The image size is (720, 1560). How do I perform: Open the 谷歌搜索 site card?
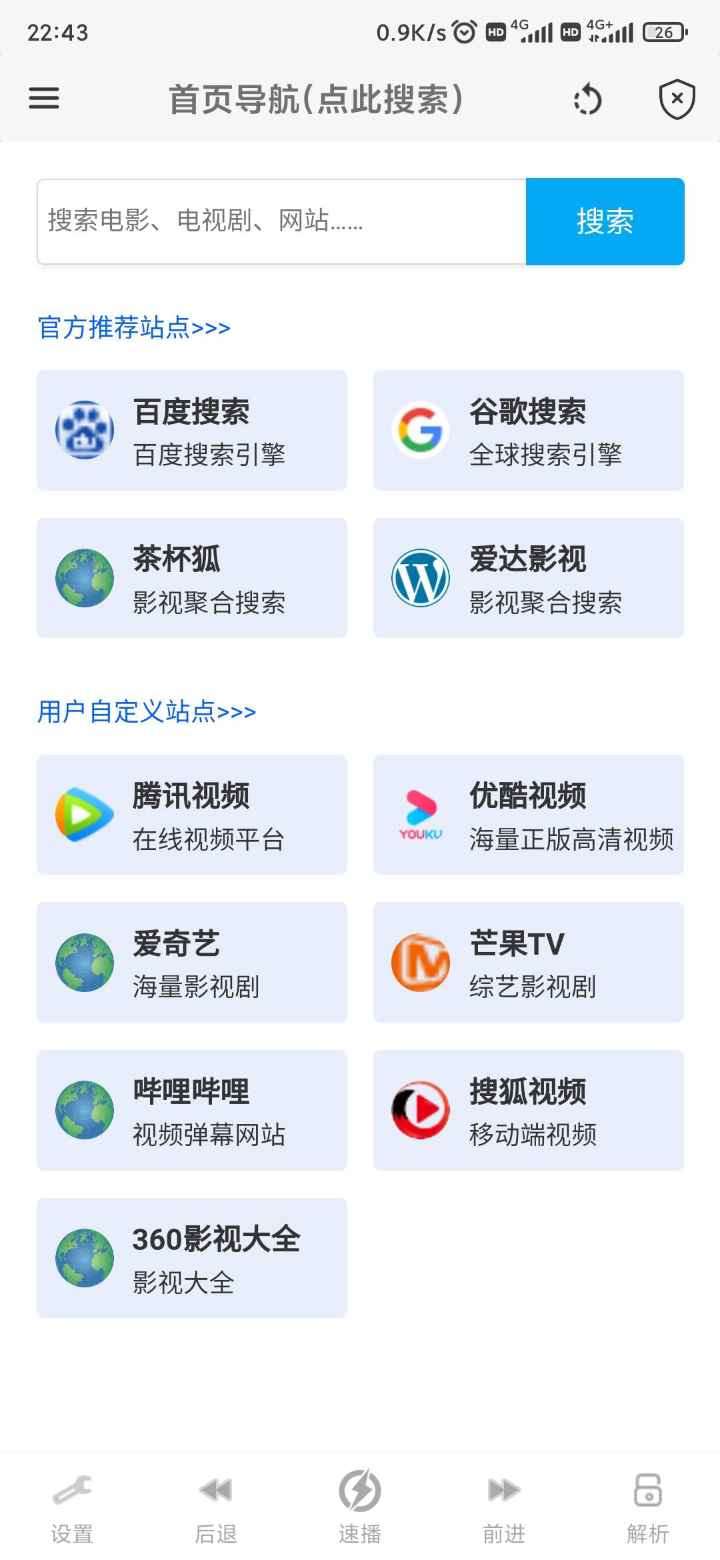pos(529,430)
